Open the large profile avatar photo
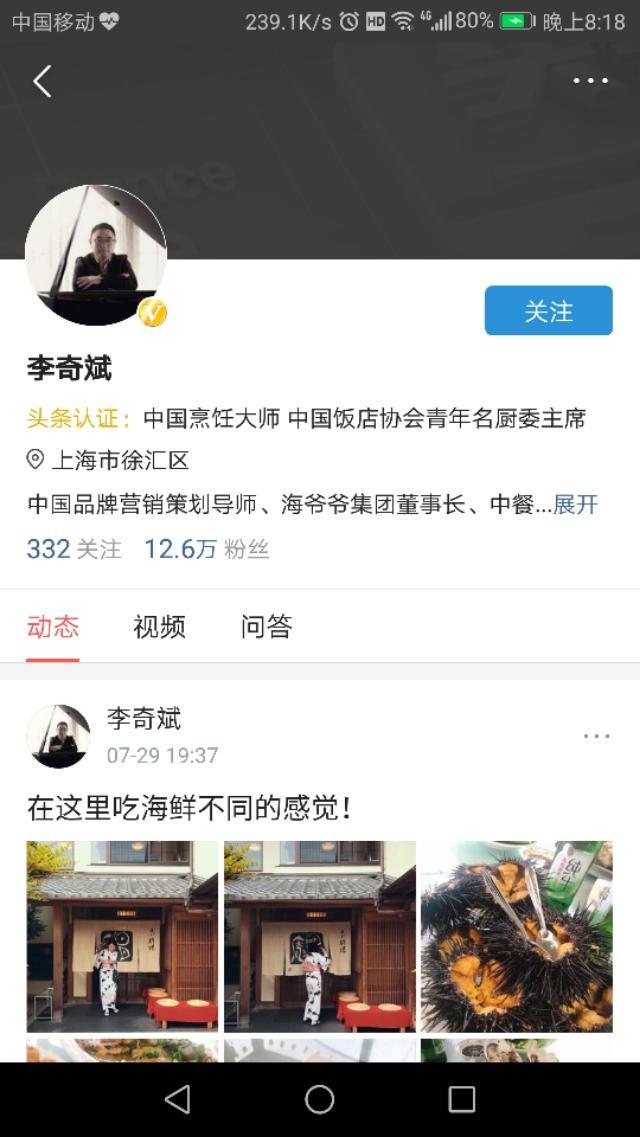Image resolution: width=640 pixels, height=1137 pixels. pos(95,255)
